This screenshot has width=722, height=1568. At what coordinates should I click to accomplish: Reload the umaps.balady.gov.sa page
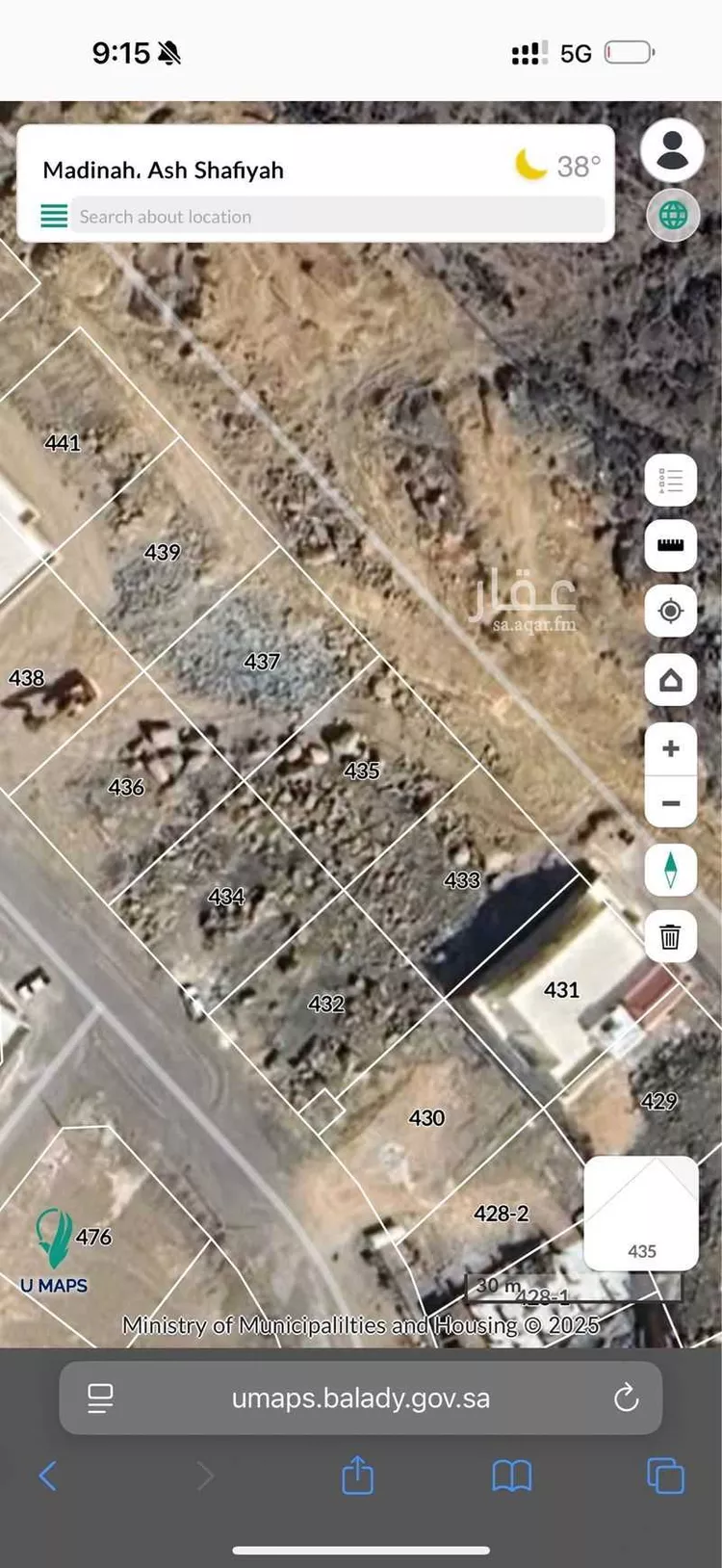(x=626, y=1398)
